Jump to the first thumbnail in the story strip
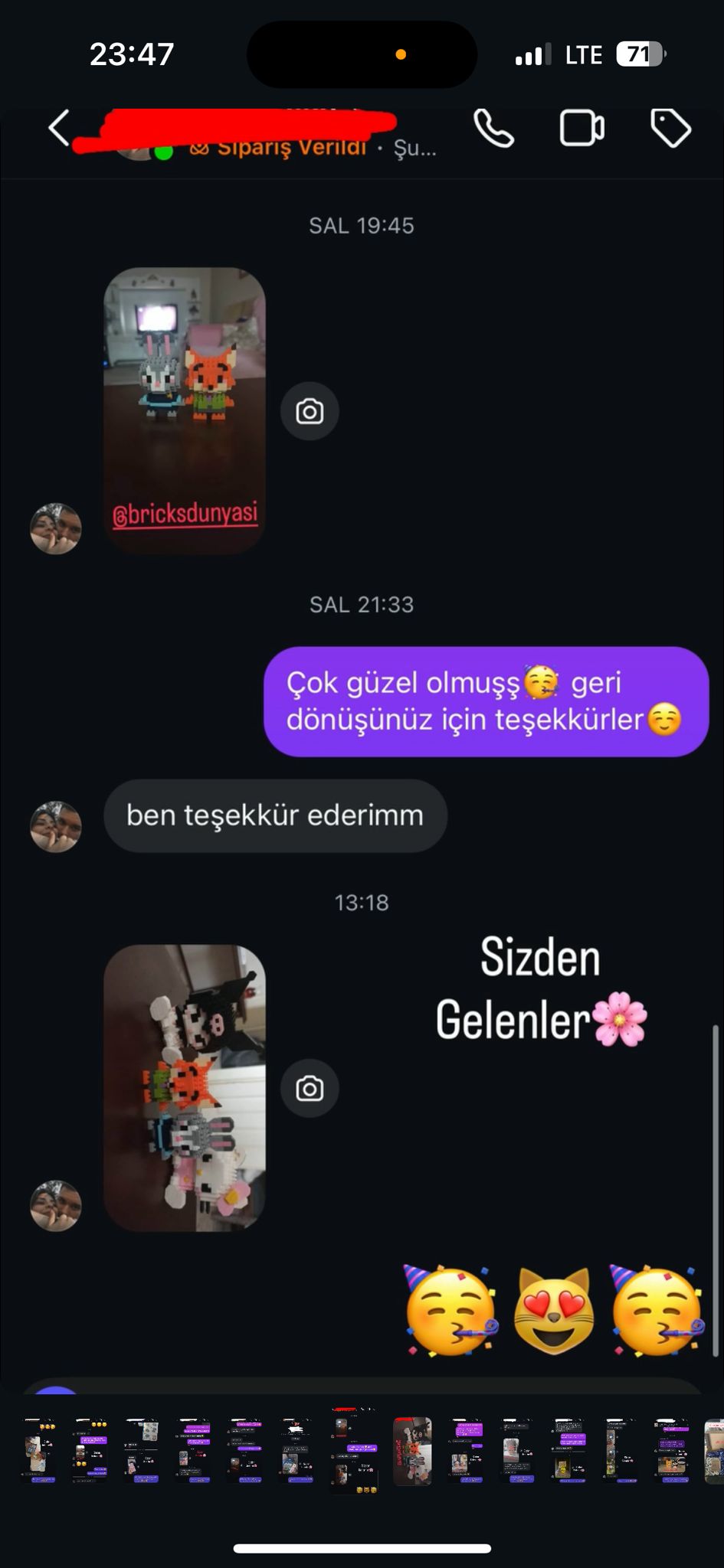This screenshot has height=1568, width=724. tap(39, 1451)
